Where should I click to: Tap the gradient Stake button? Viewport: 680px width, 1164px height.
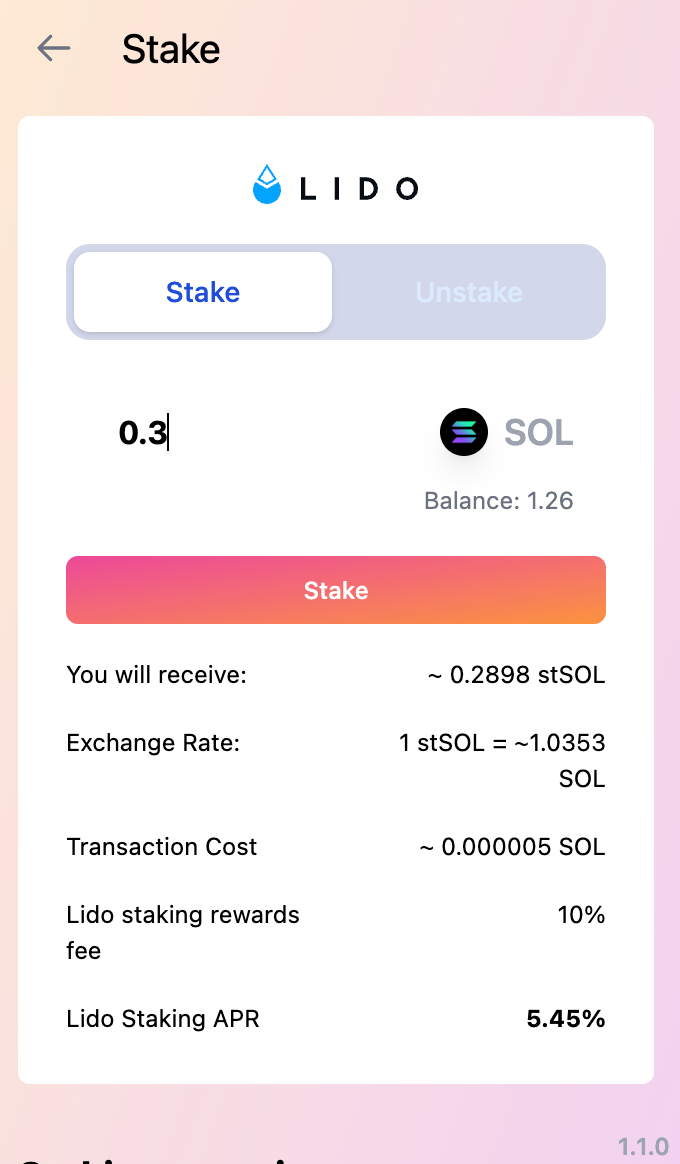click(x=336, y=590)
